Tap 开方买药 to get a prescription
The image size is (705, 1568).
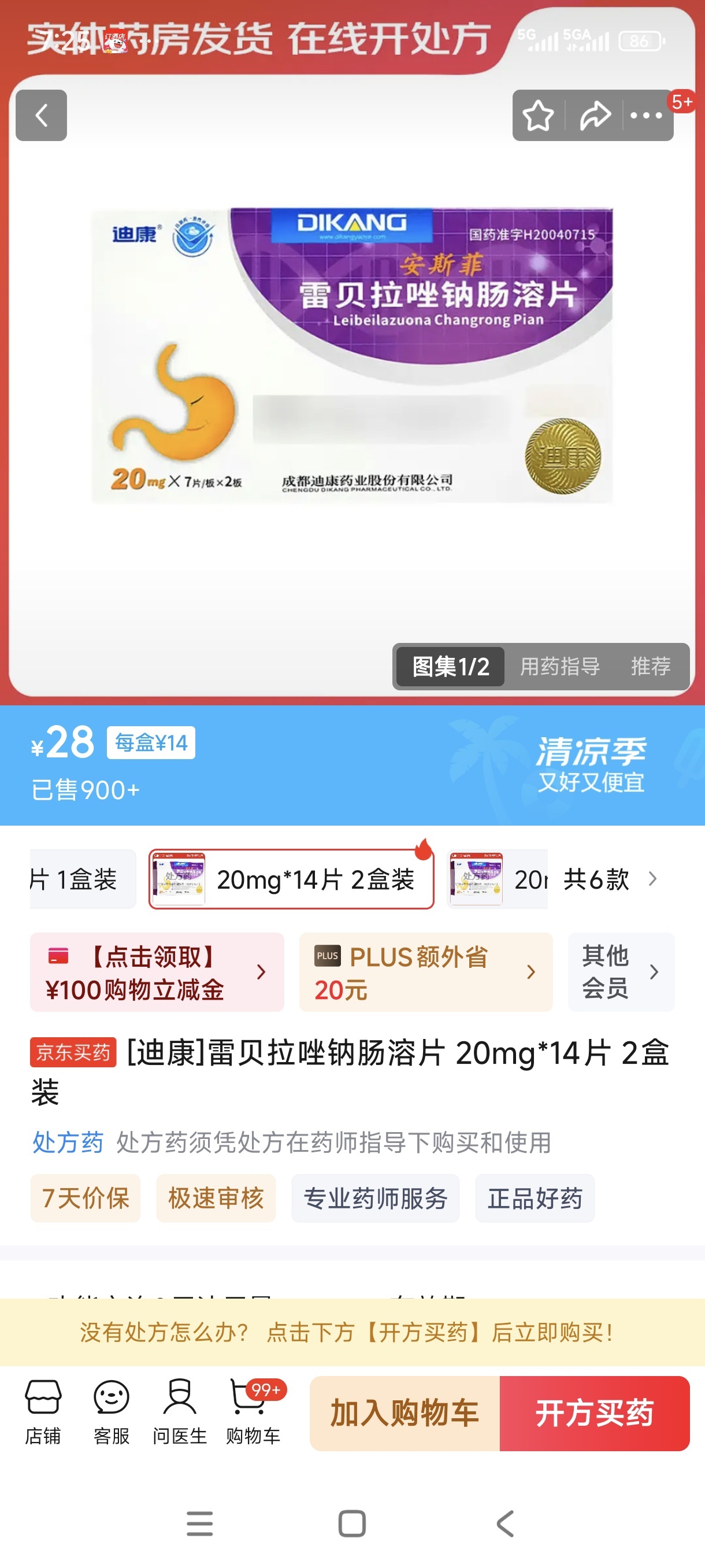tap(594, 1413)
